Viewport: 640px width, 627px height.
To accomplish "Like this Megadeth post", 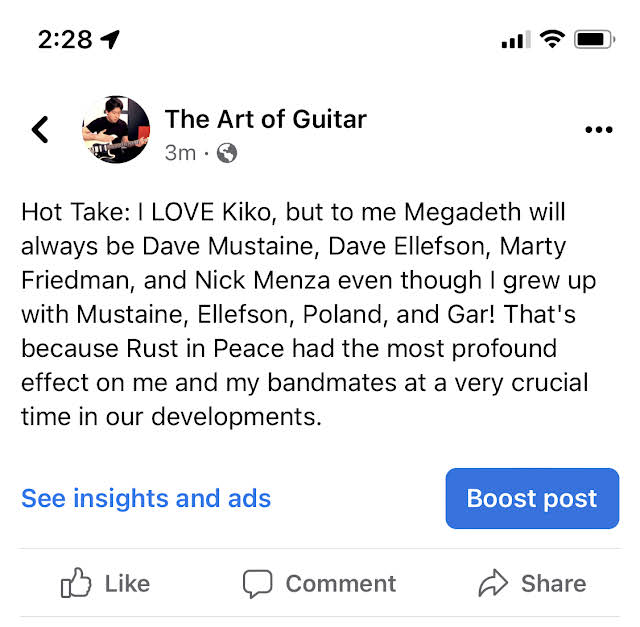I will [106, 583].
